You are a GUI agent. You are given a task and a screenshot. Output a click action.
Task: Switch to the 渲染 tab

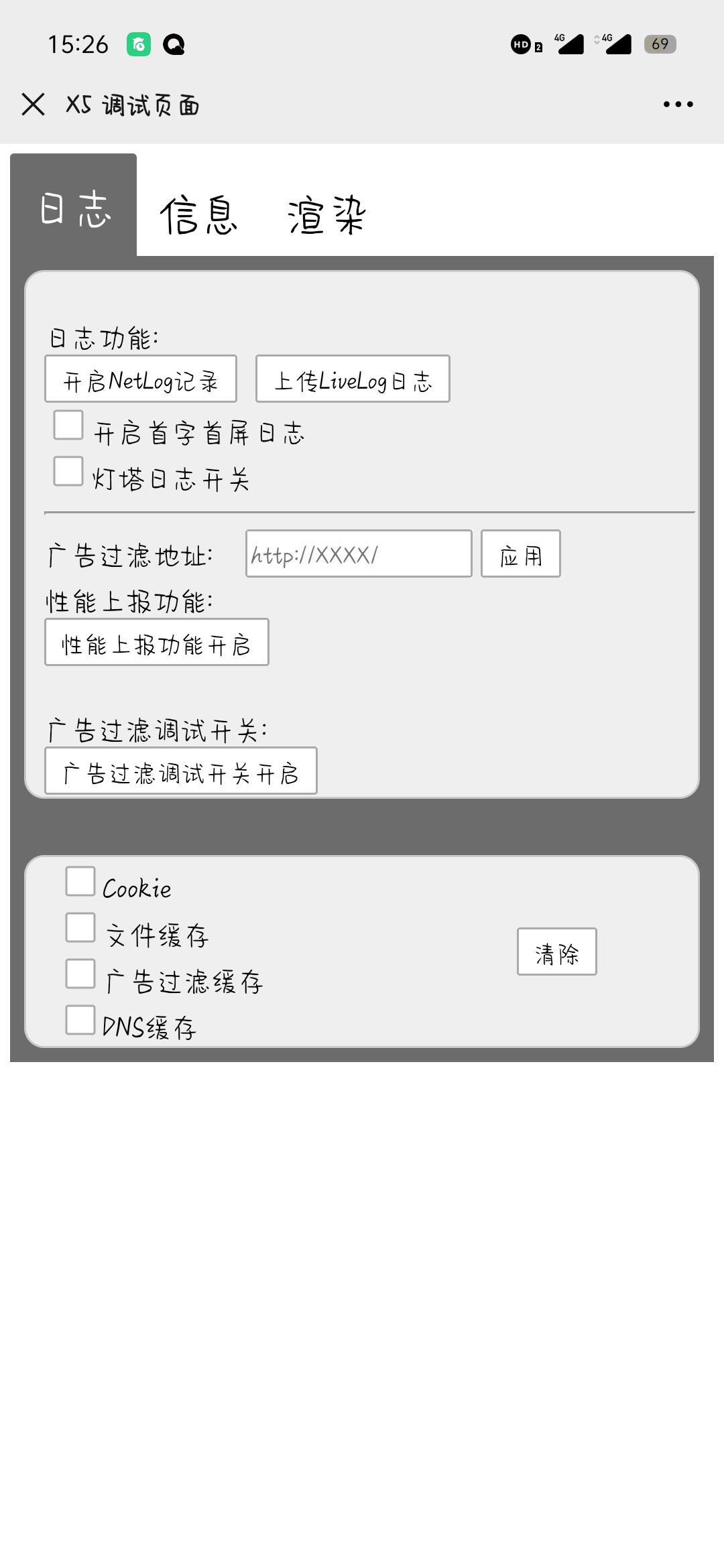coord(326,216)
